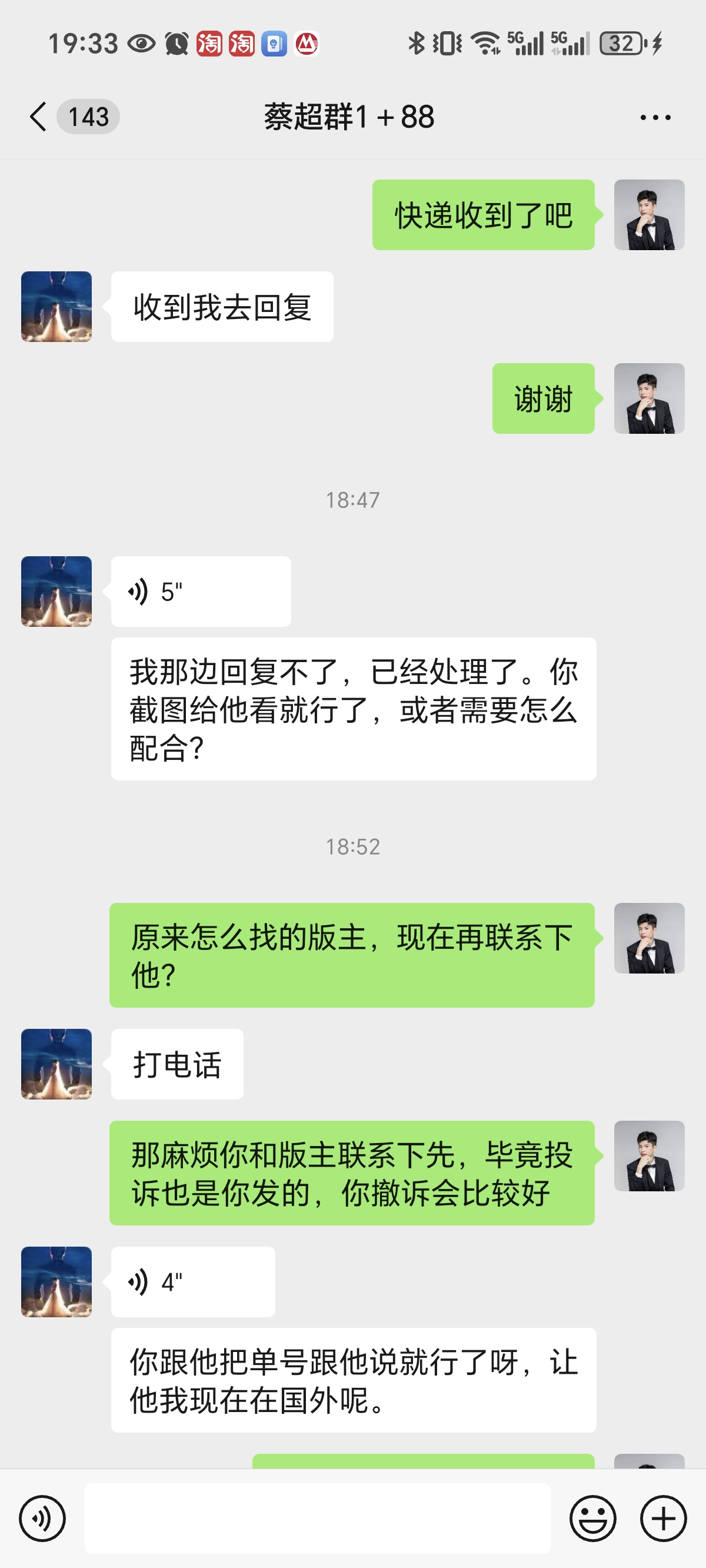The image size is (706, 1568).
Task: Open contact avatar beside "收到我去回复"
Action: coord(56,306)
